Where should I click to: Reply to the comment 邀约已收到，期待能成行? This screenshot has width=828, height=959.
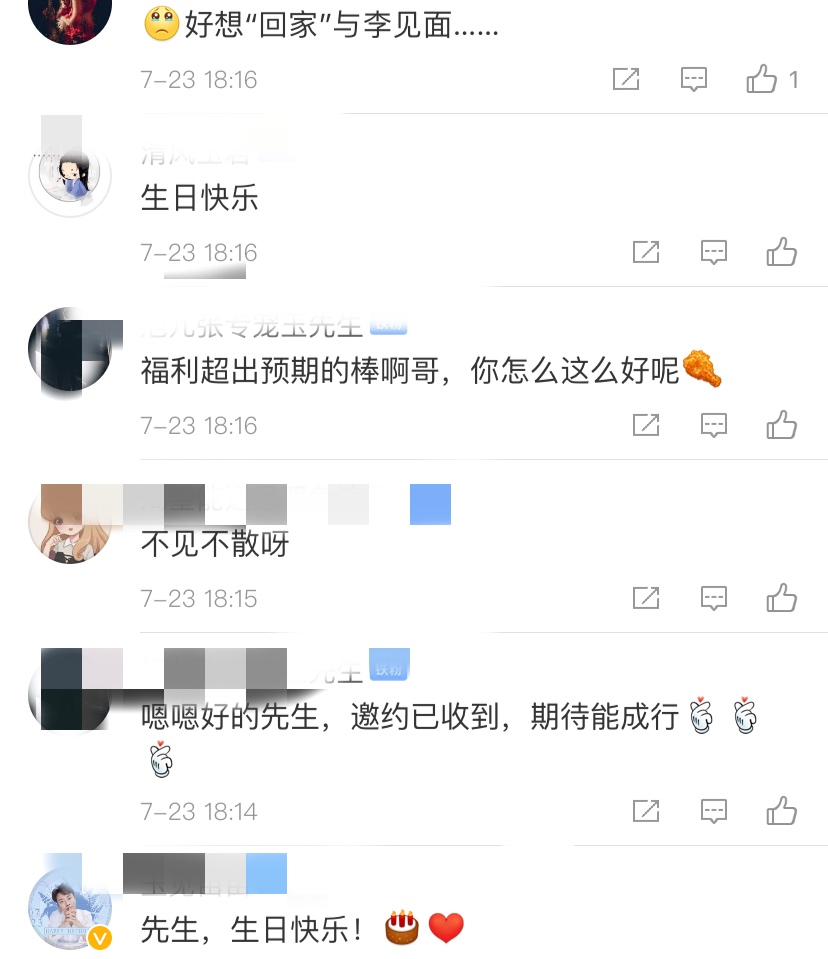tap(713, 811)
